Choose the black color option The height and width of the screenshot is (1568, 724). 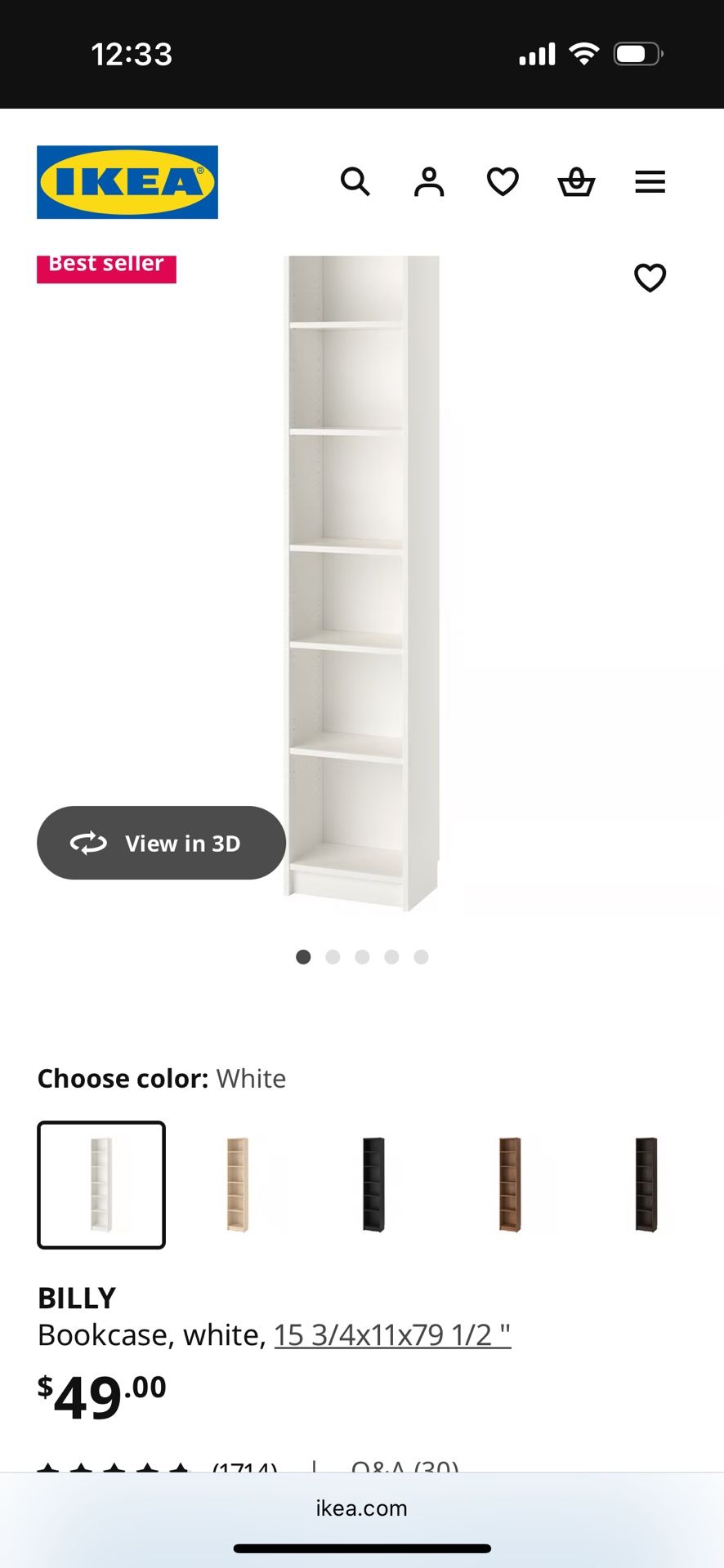pos(373,1184)
